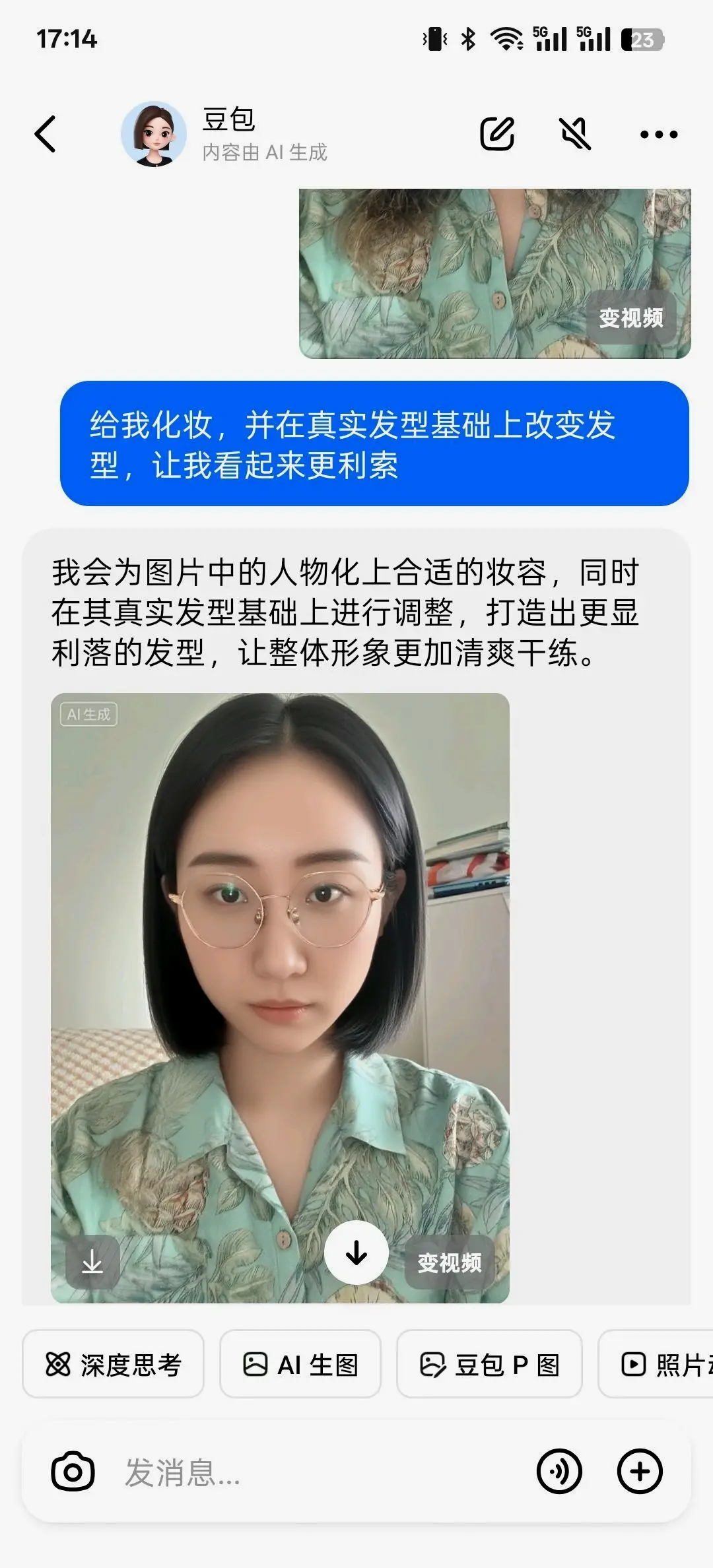Viewport: 713px width, 1568px height.
Task: Start voice input
Action: [x=559, y=1472]
